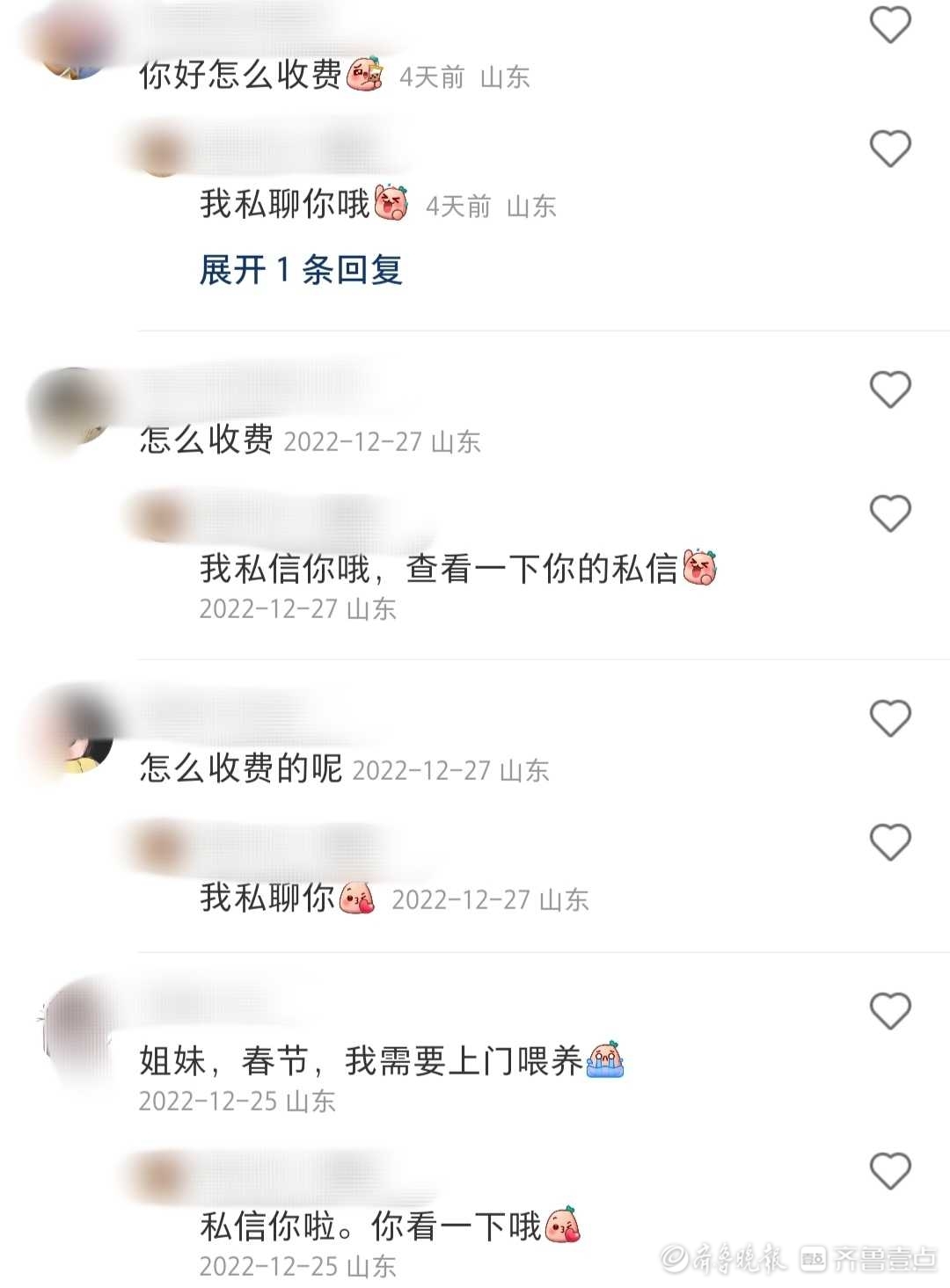Like the reply "我私聊你" from 2022-12-27
Viewport: 950px width, 1288px height.
[x=889, y=842]
